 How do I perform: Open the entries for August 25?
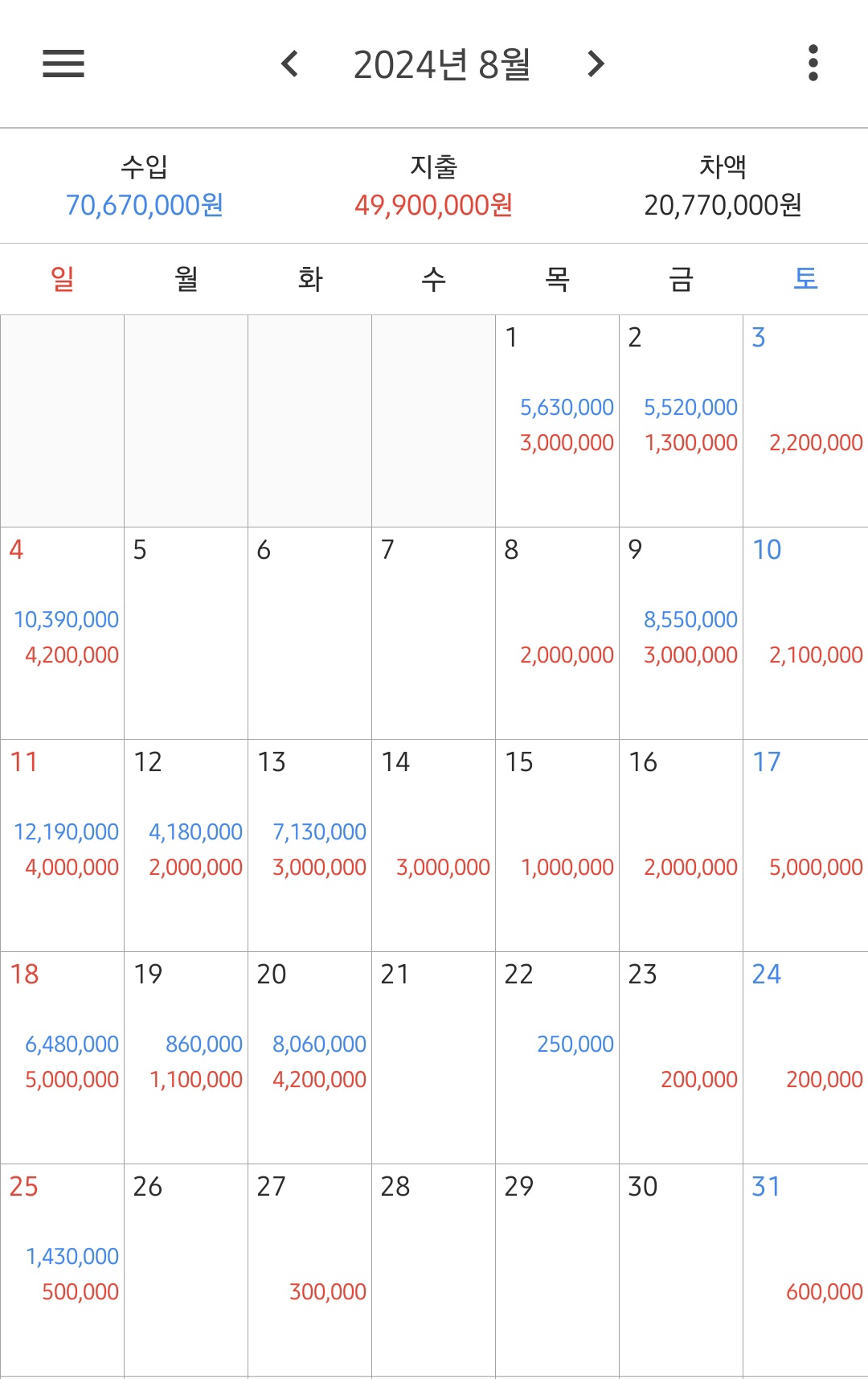tap(63, 1270)
